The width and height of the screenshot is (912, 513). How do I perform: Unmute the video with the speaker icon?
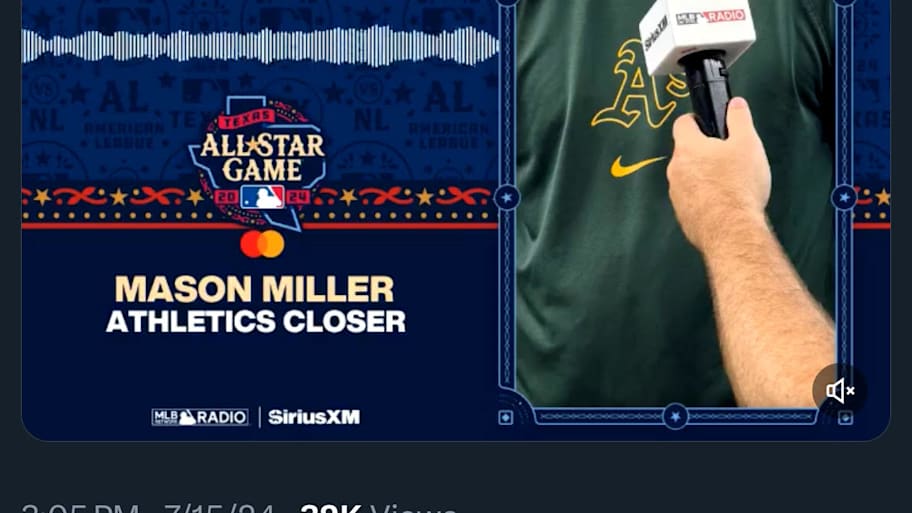click(840, 391)
